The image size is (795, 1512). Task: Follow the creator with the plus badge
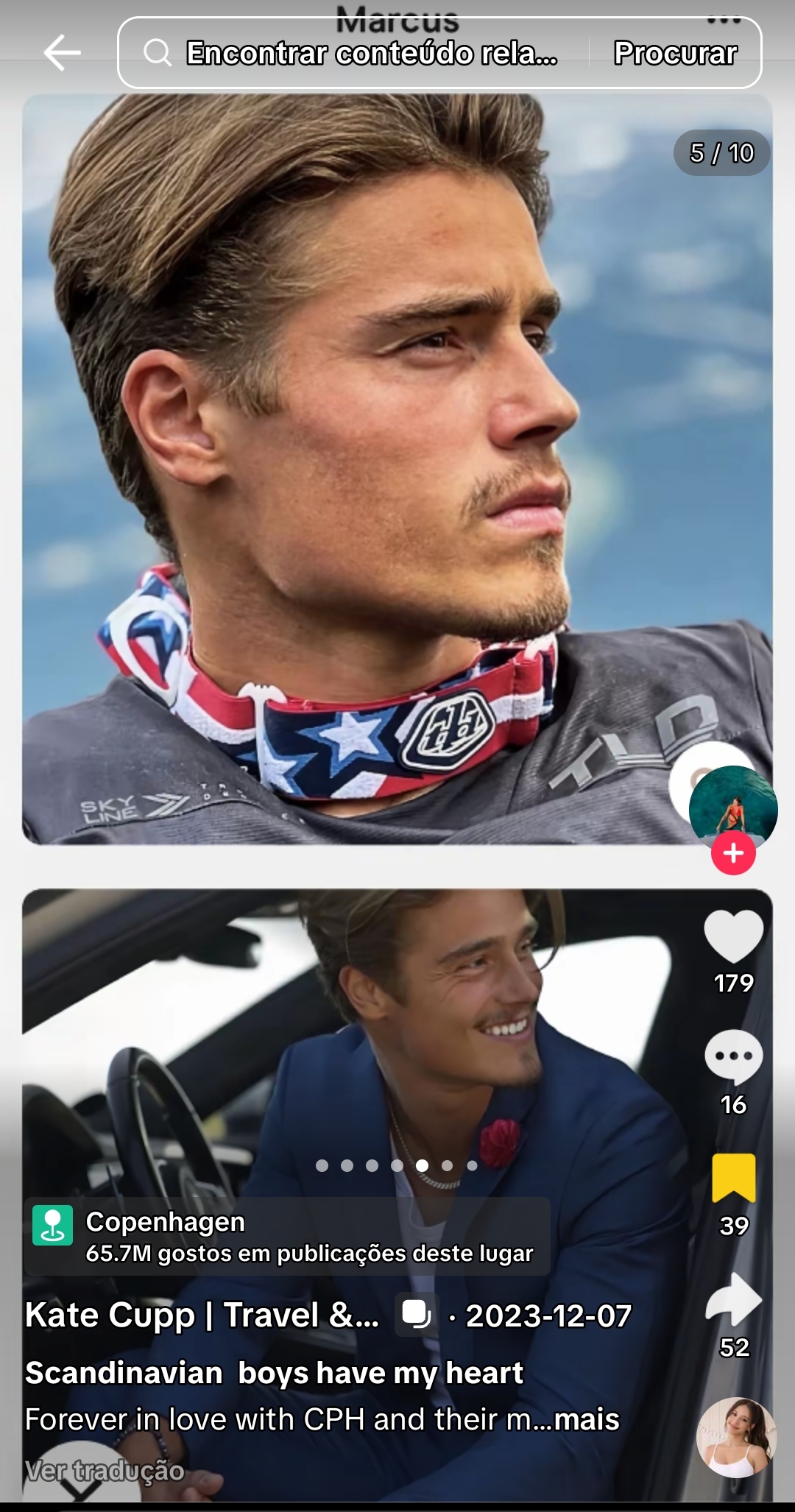[733, 854]
